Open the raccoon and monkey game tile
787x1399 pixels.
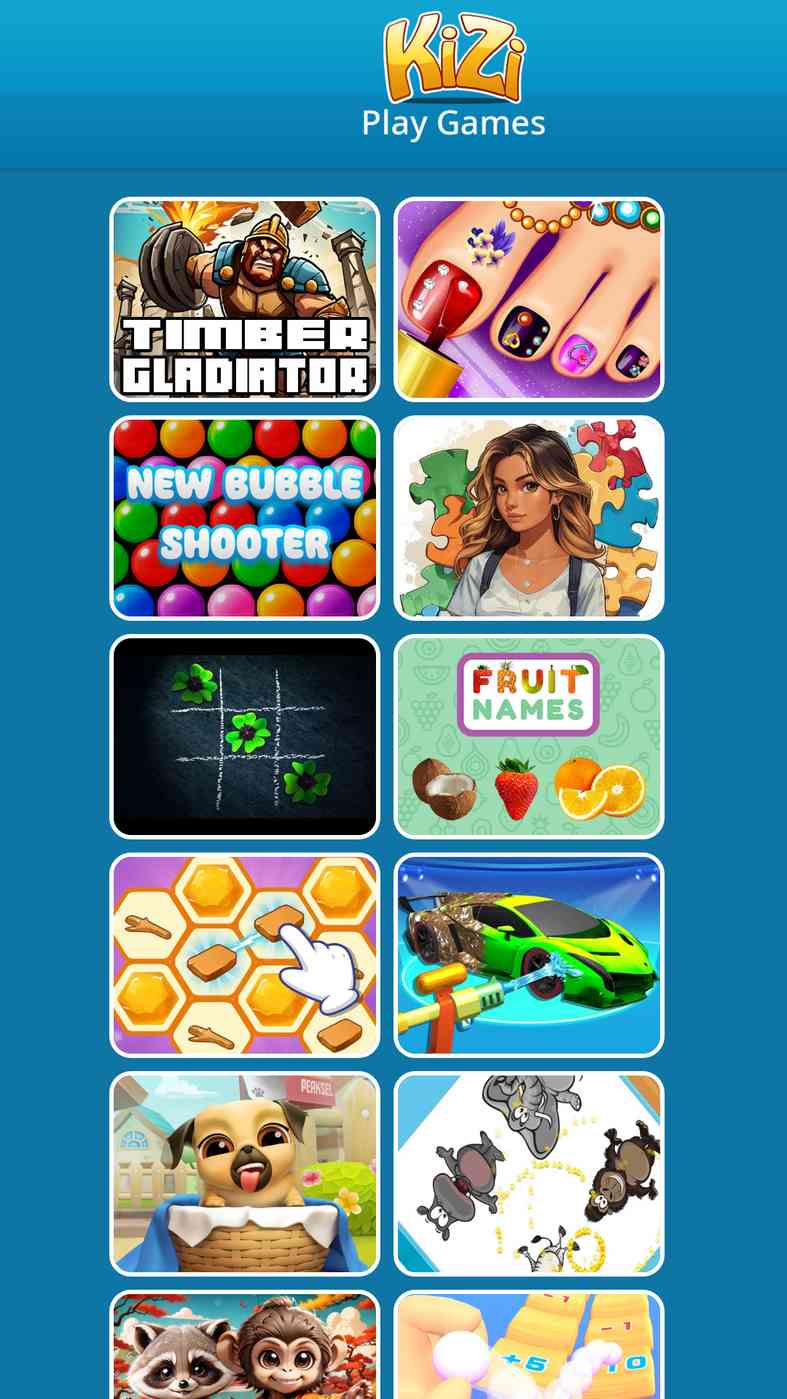(x=245, y=1345)
